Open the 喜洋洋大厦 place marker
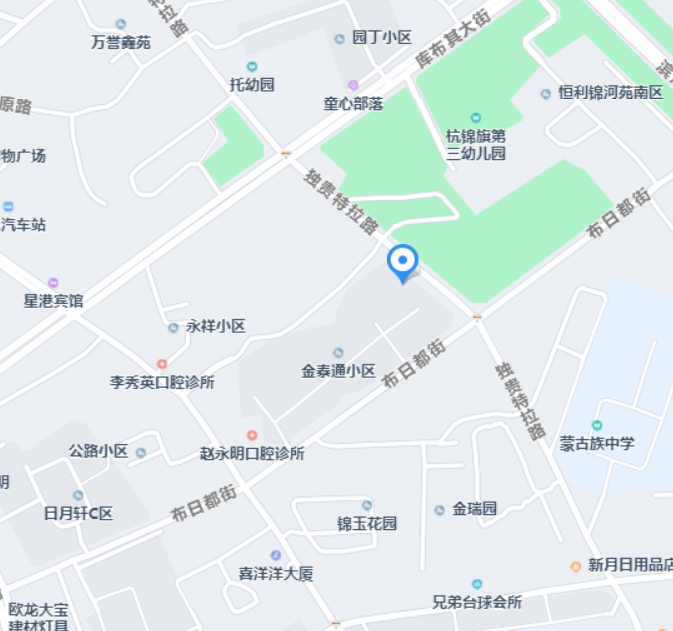 [x=276, y=555]
